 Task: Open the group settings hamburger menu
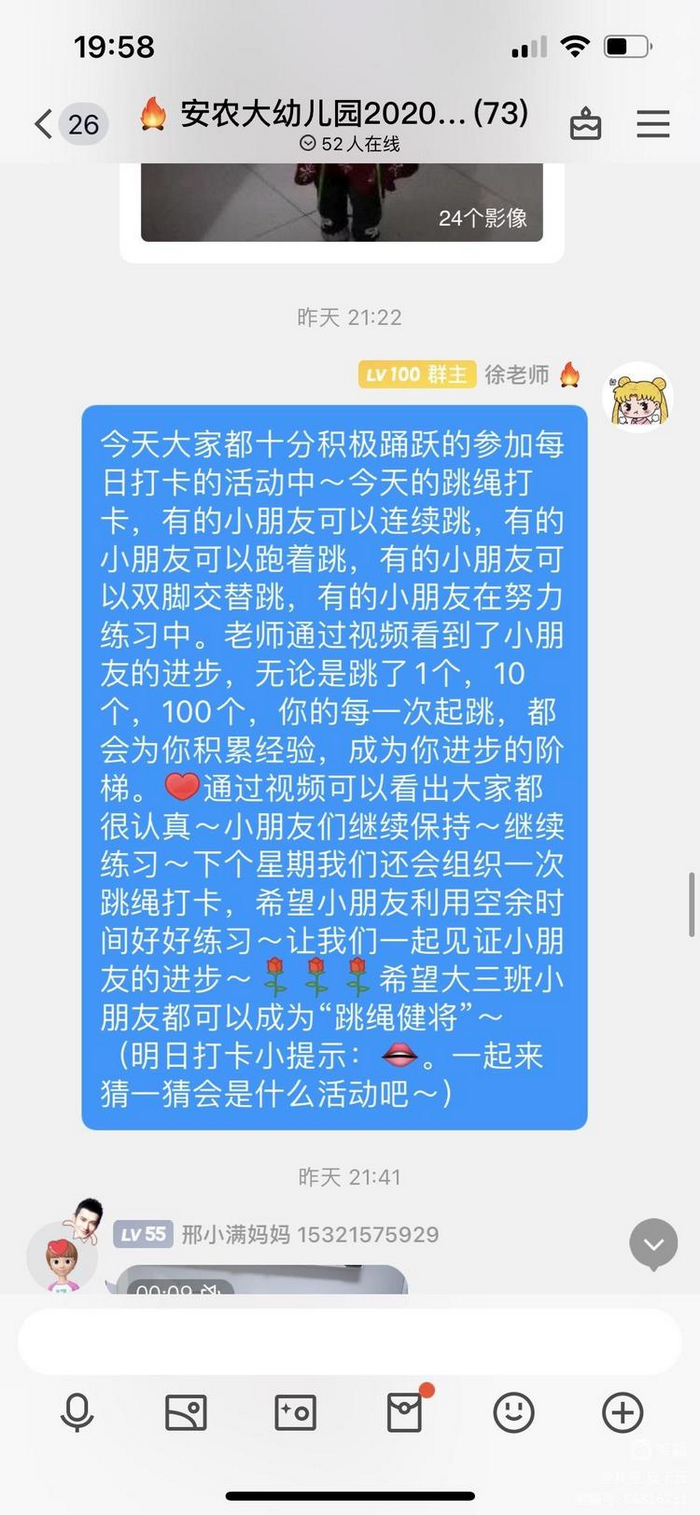(653, 124)
